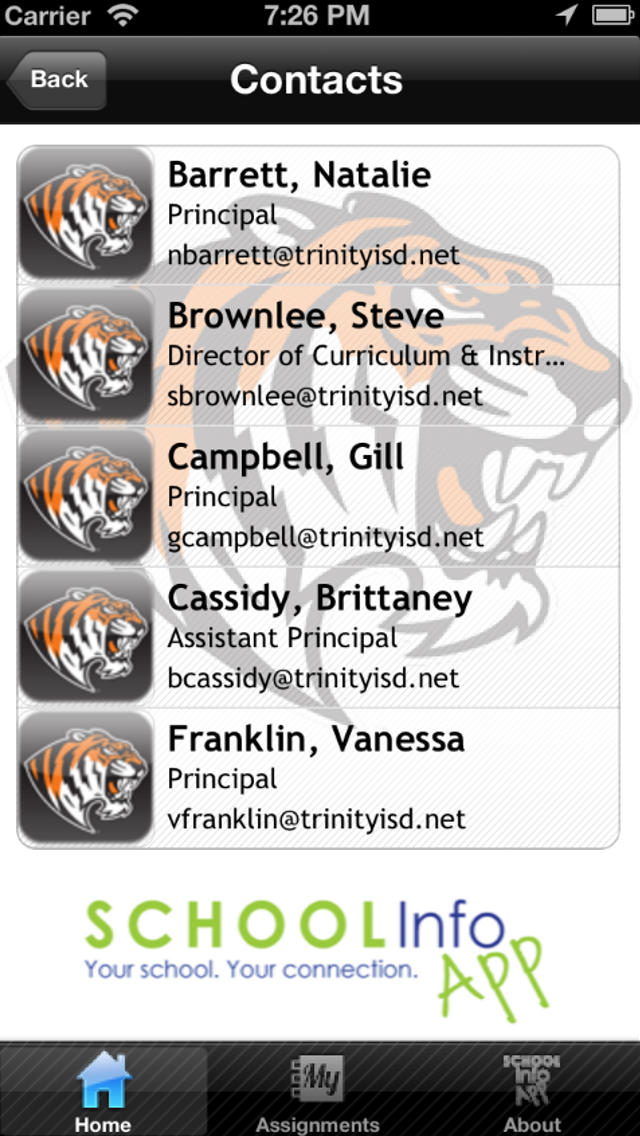Select the Gill Campbell contact row
Image resolution: width=640 pixels, height=1136 pixels.
(318, 496)
